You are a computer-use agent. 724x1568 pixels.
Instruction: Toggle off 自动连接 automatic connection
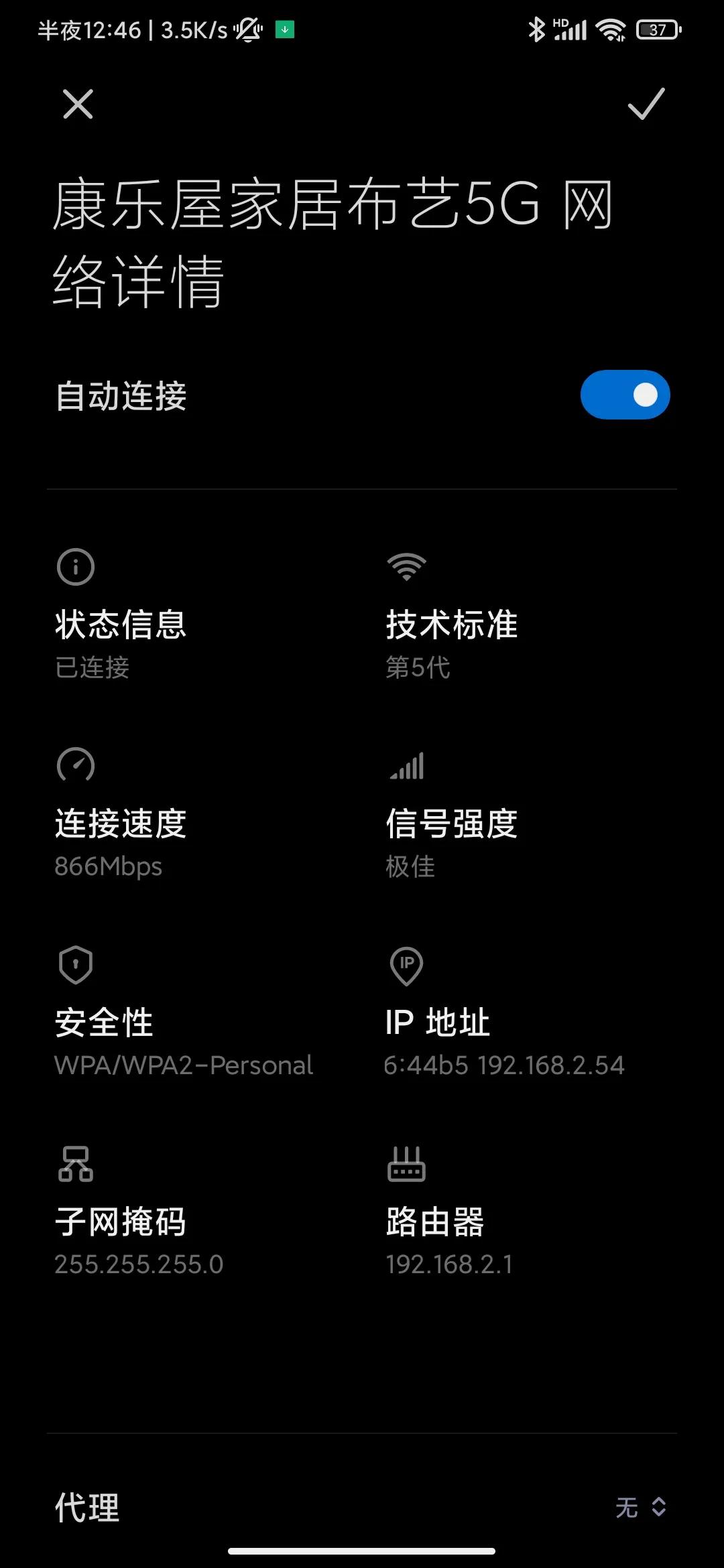(625, 395)
